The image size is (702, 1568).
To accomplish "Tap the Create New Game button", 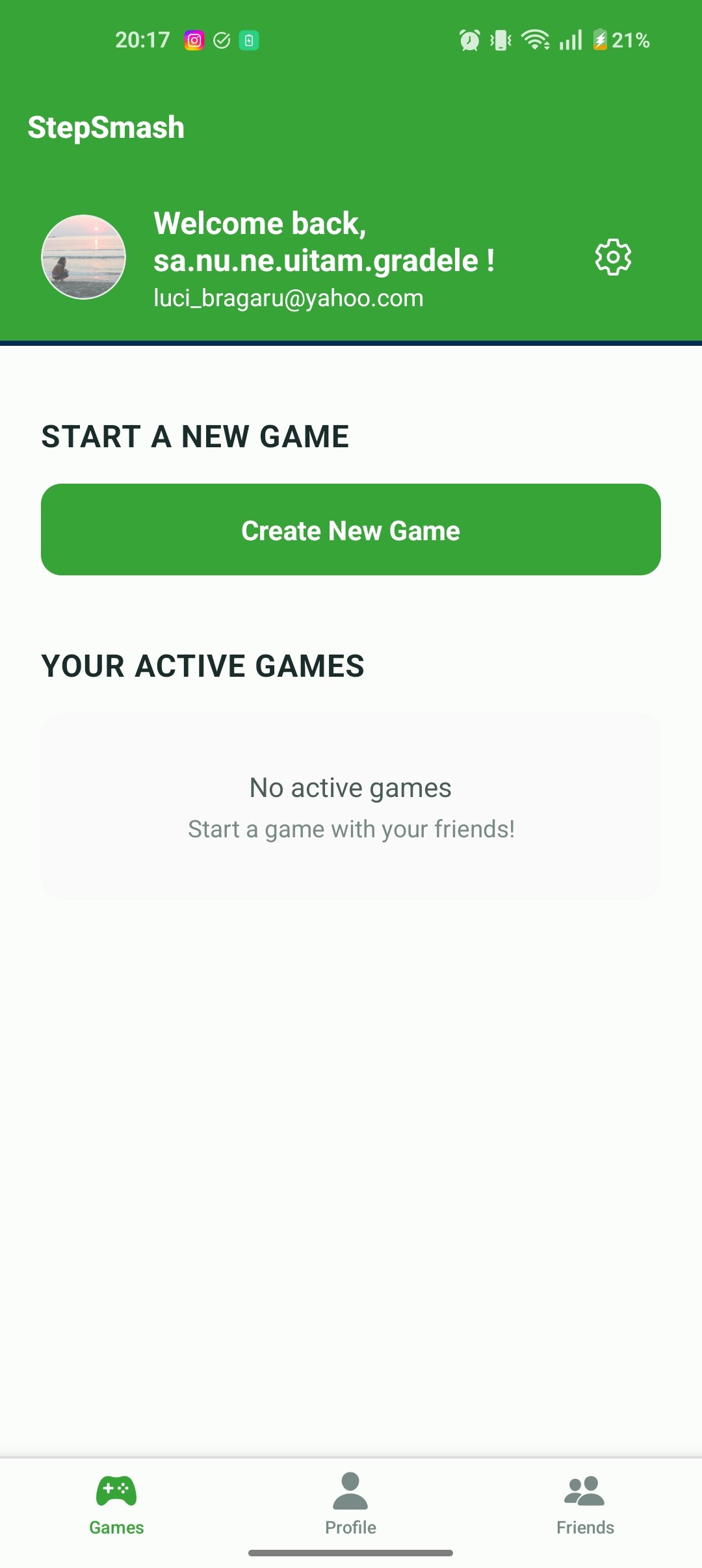I will 351,530.
